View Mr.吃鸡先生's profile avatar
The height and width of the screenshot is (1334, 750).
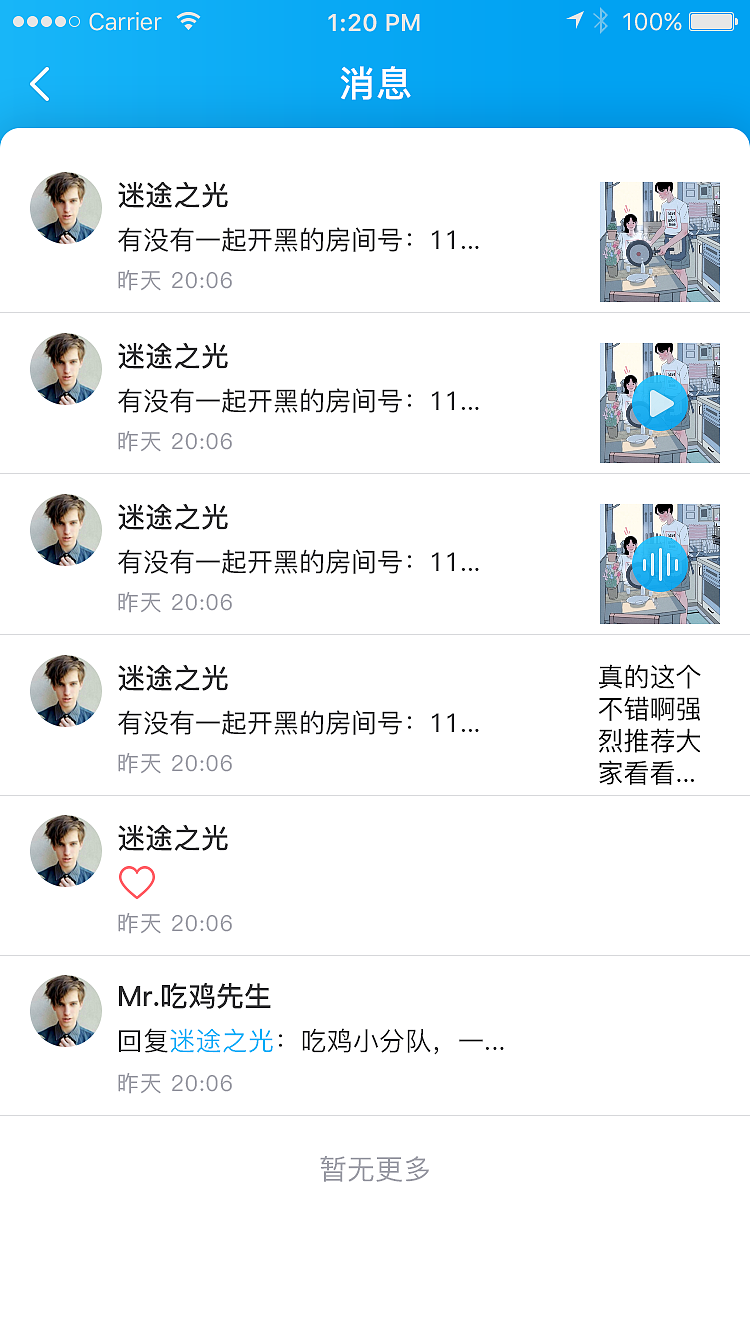[x=66, y=1011]
